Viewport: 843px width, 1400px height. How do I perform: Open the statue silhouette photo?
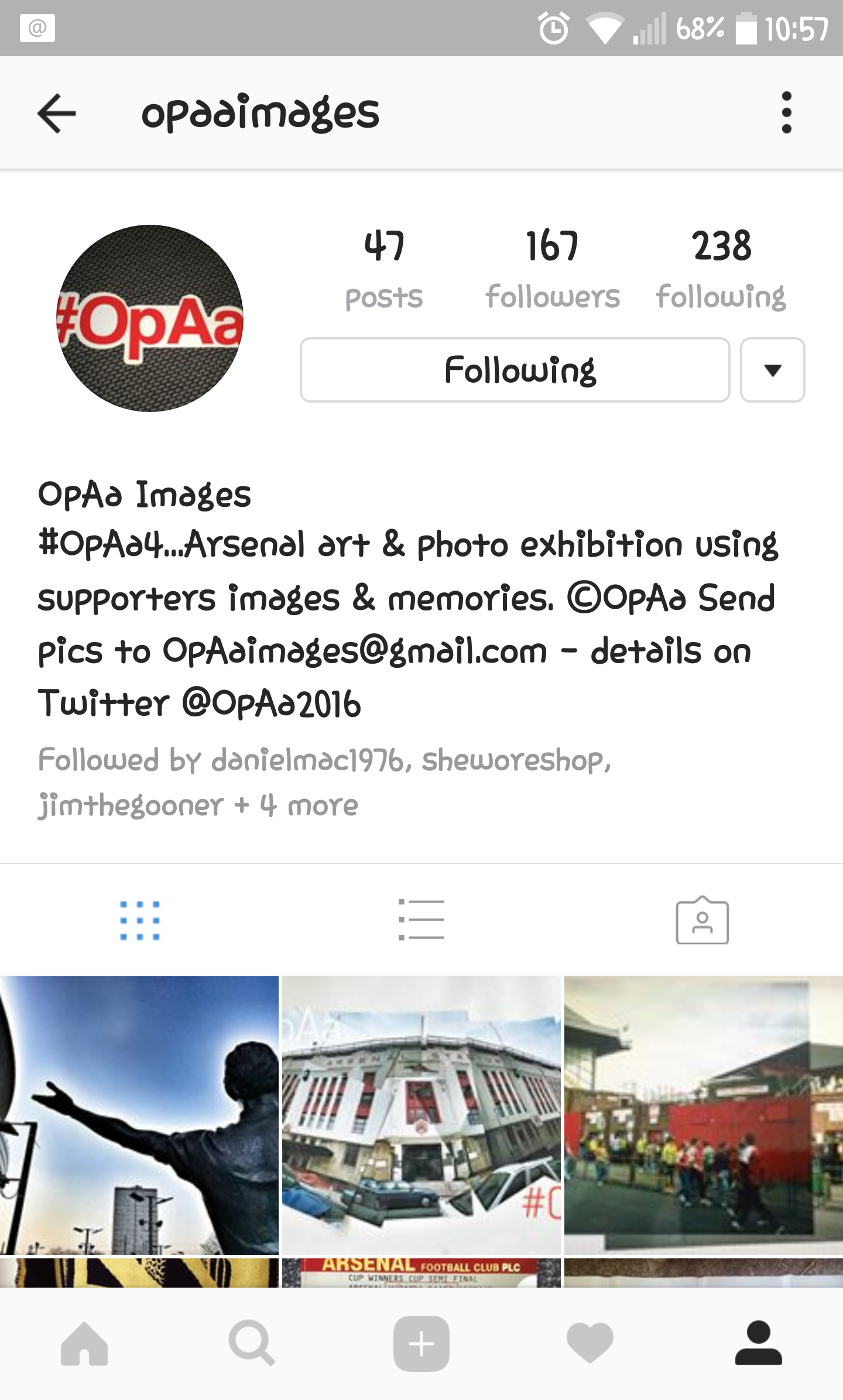pos(139,1115)
